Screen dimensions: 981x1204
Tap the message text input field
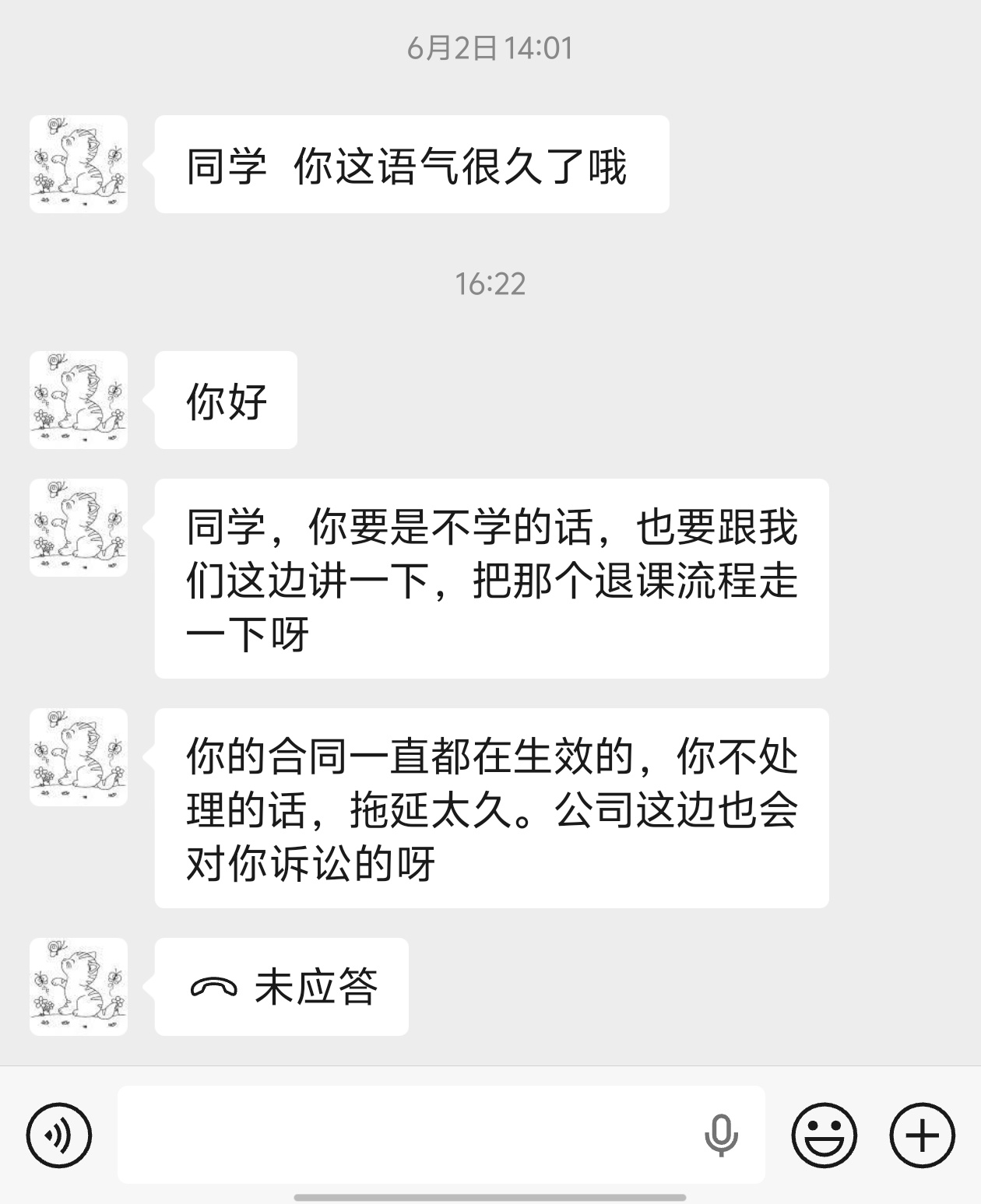[x=405, y=1135]
